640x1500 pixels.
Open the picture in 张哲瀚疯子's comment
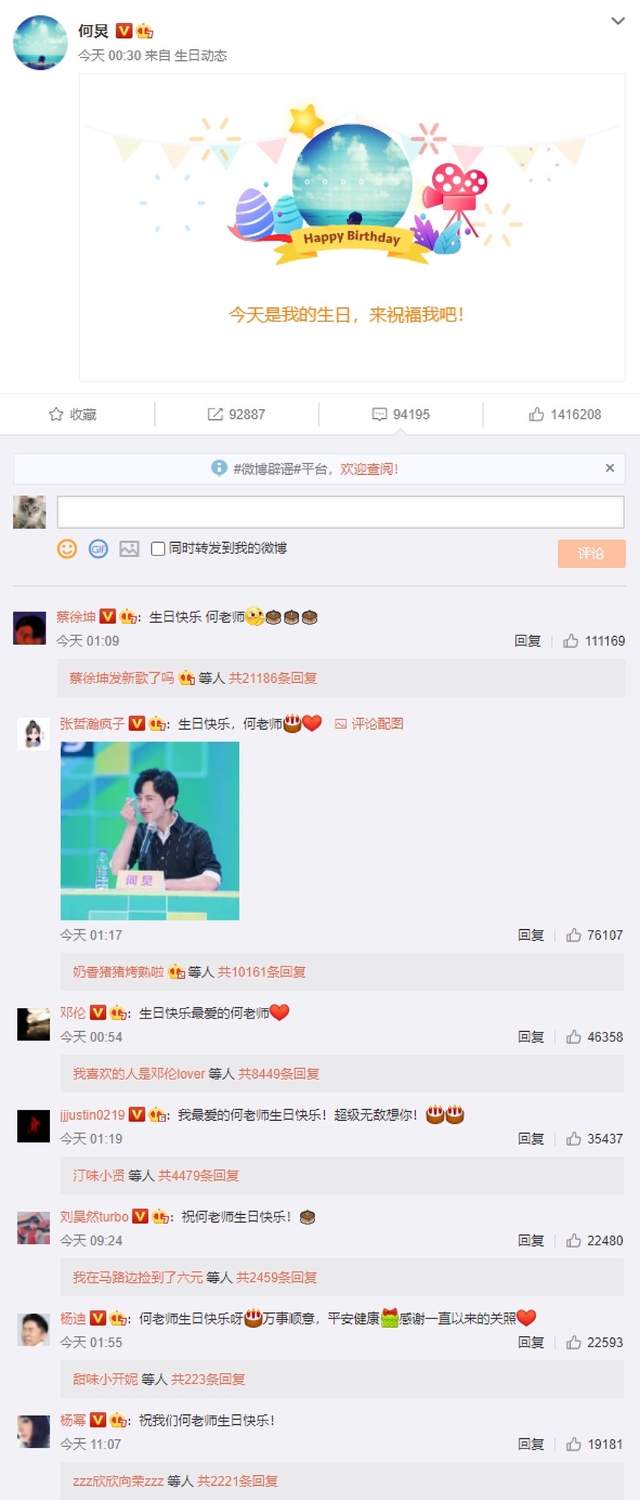point(150,830)
